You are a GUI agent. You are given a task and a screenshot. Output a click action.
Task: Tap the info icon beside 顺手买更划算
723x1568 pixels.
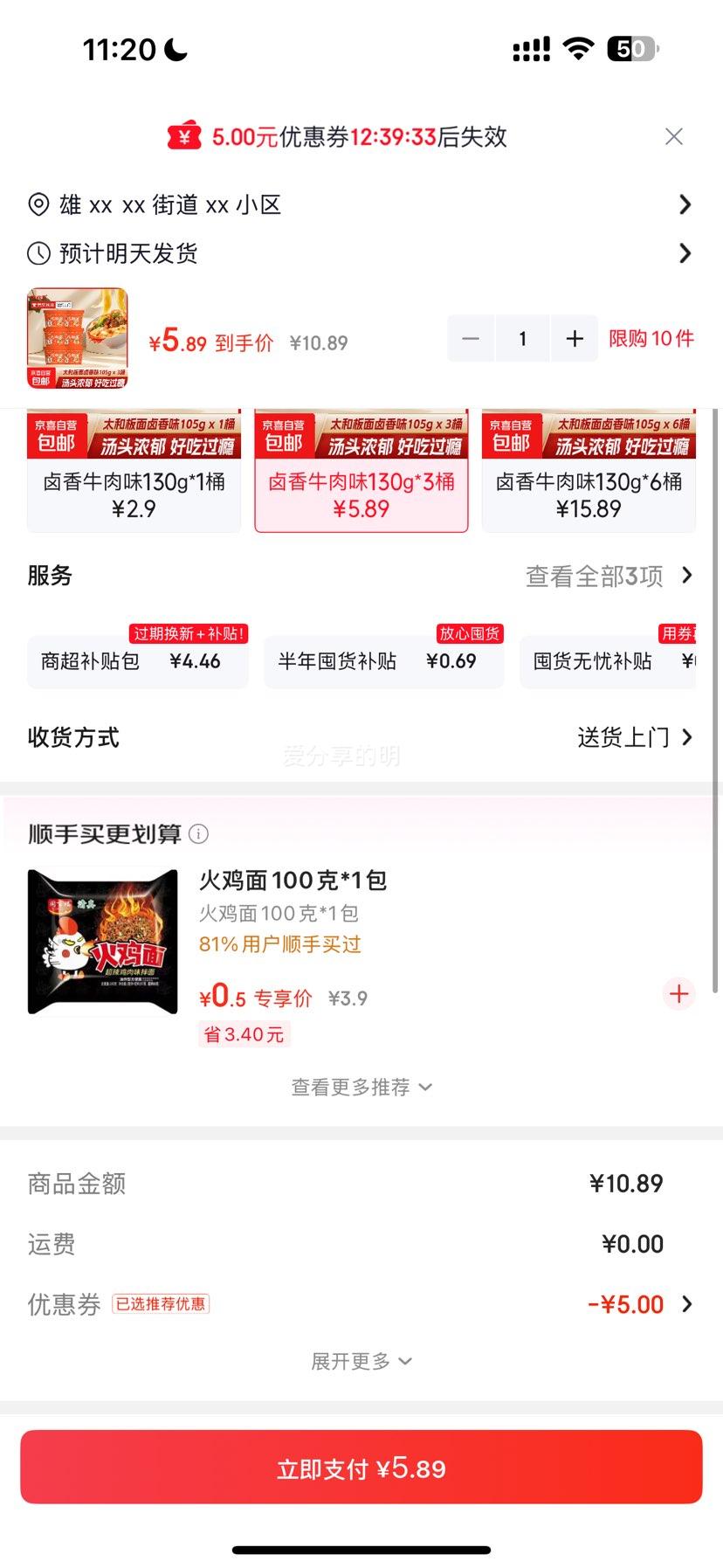pyautogui.click(x=201, y=834)
